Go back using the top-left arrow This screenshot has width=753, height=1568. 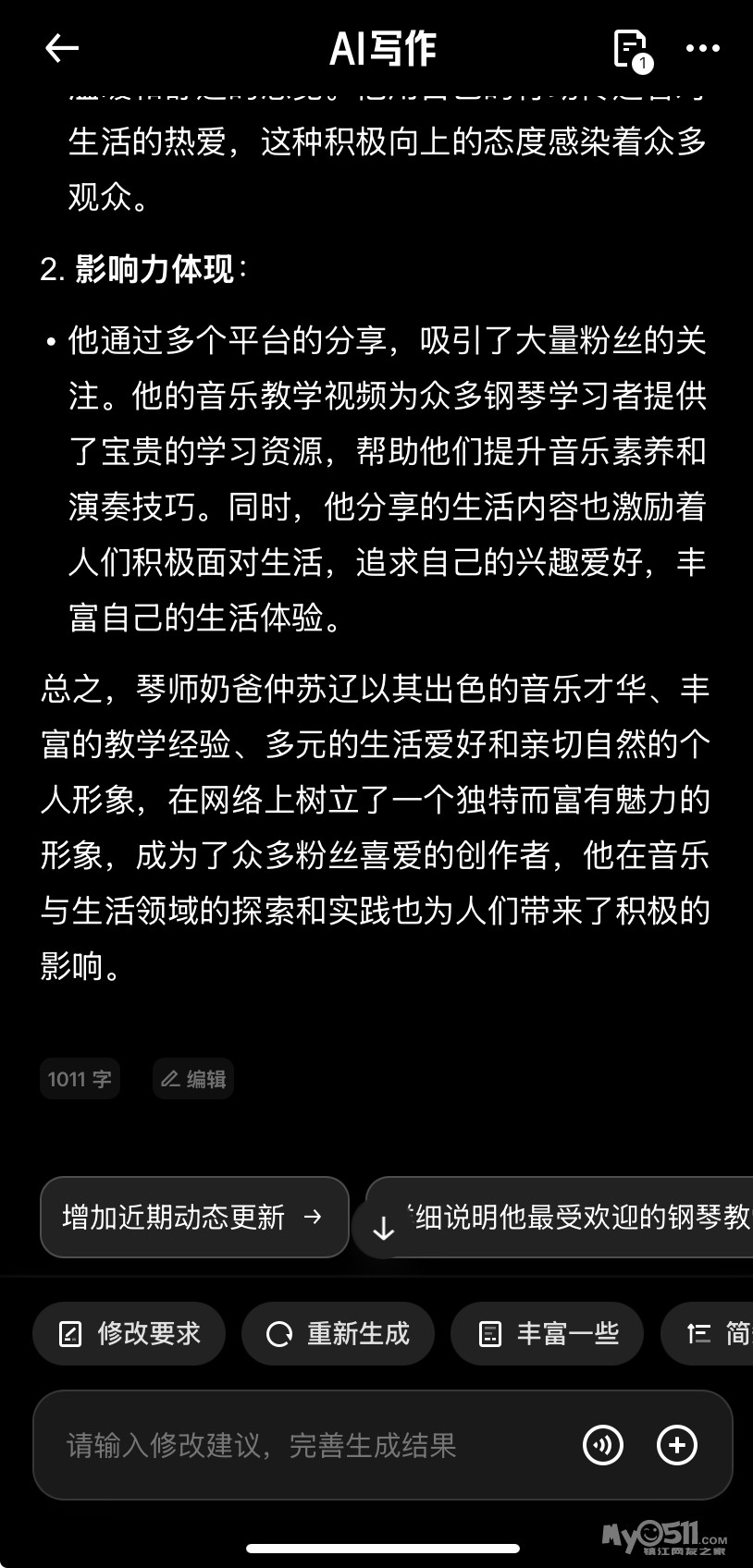(61, 48)
